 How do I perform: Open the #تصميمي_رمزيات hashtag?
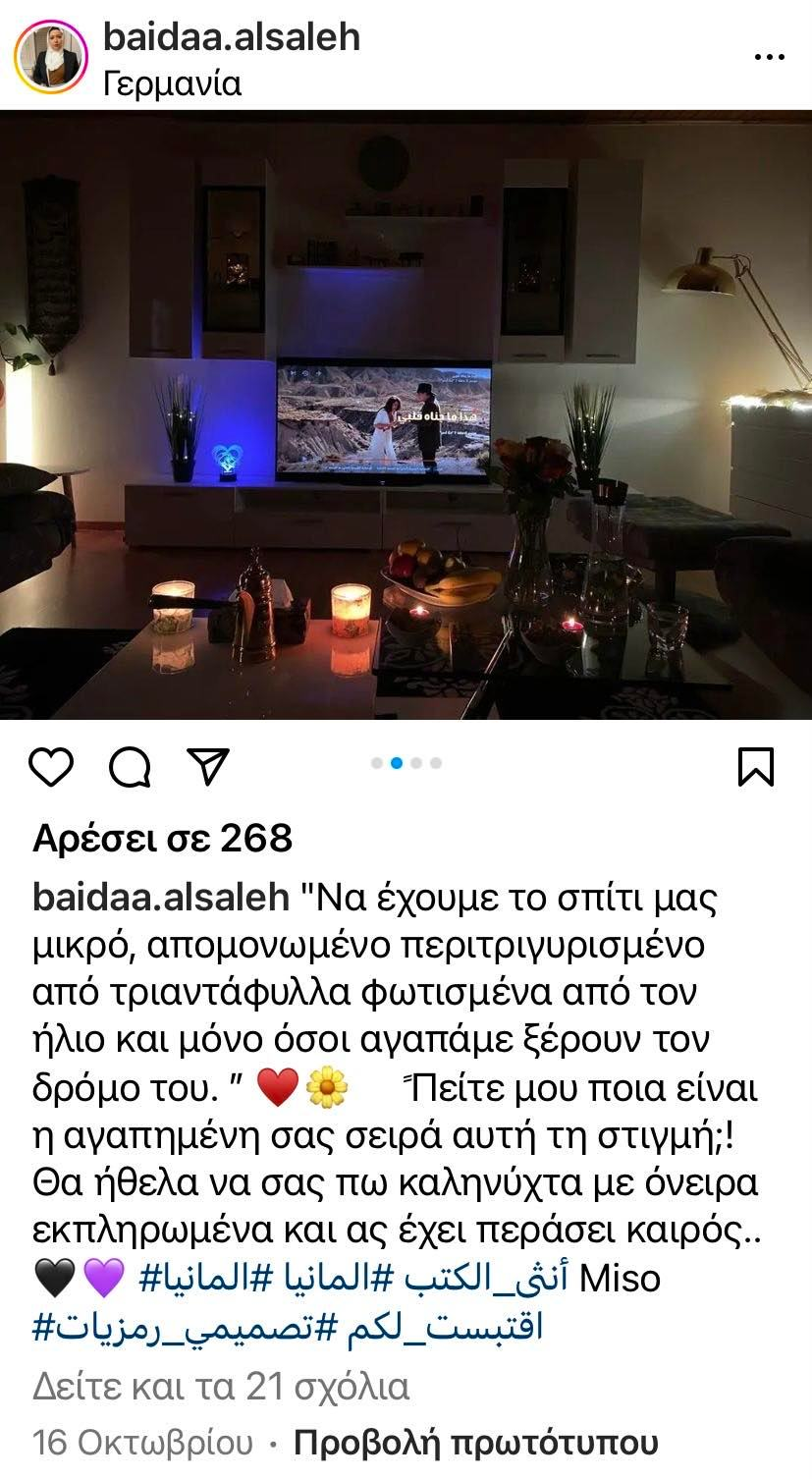tap(173, 1328)
